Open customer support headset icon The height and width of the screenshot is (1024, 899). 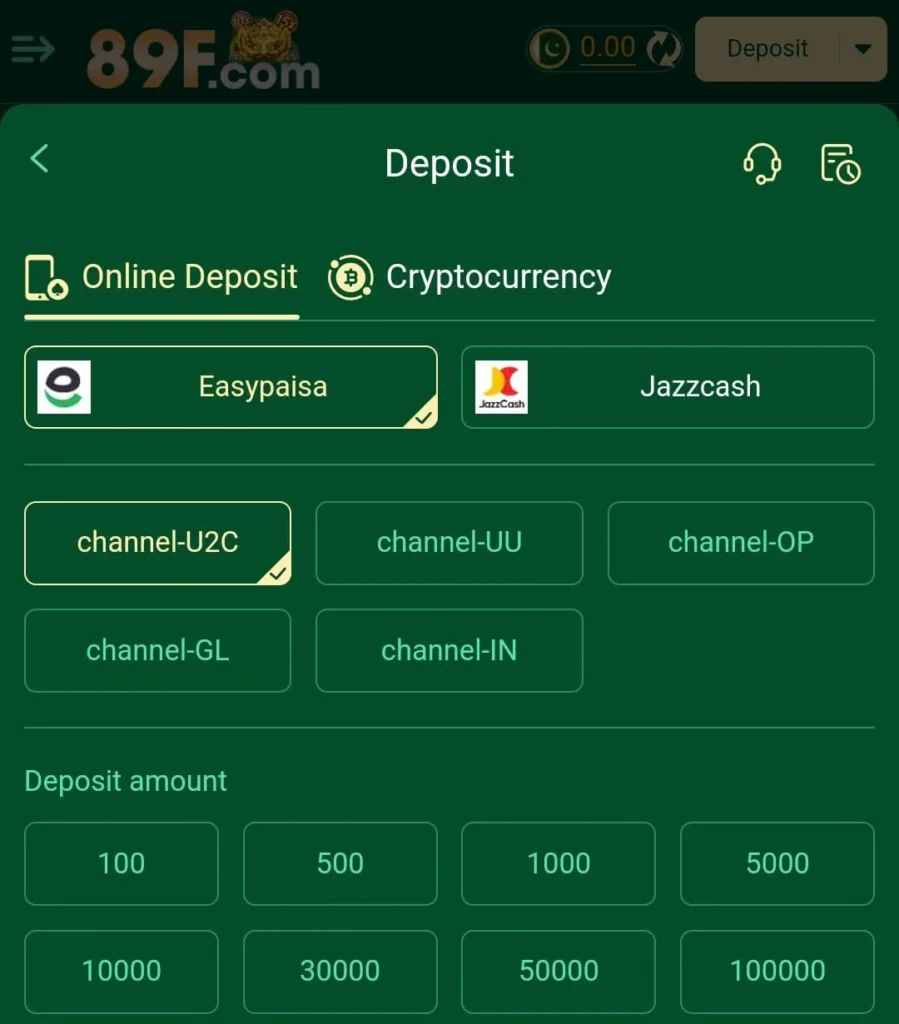click(761, 164)
